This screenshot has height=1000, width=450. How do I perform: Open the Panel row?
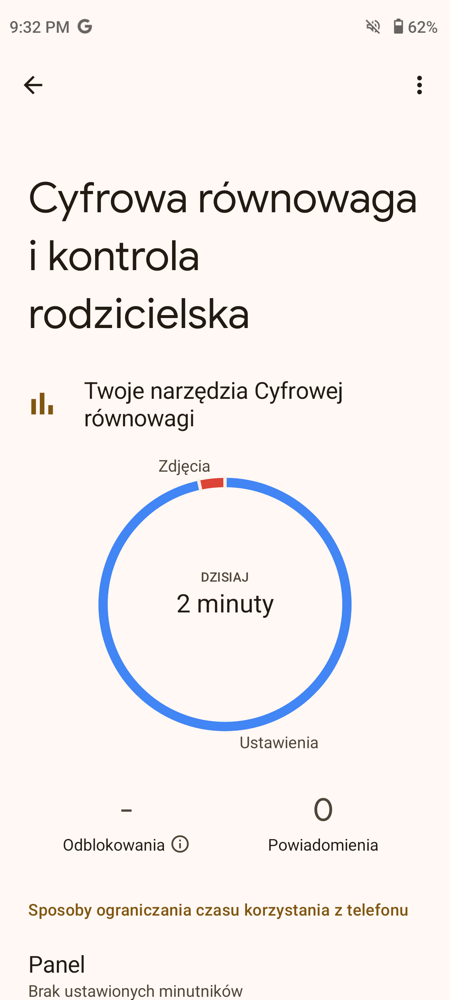(225, 975)
